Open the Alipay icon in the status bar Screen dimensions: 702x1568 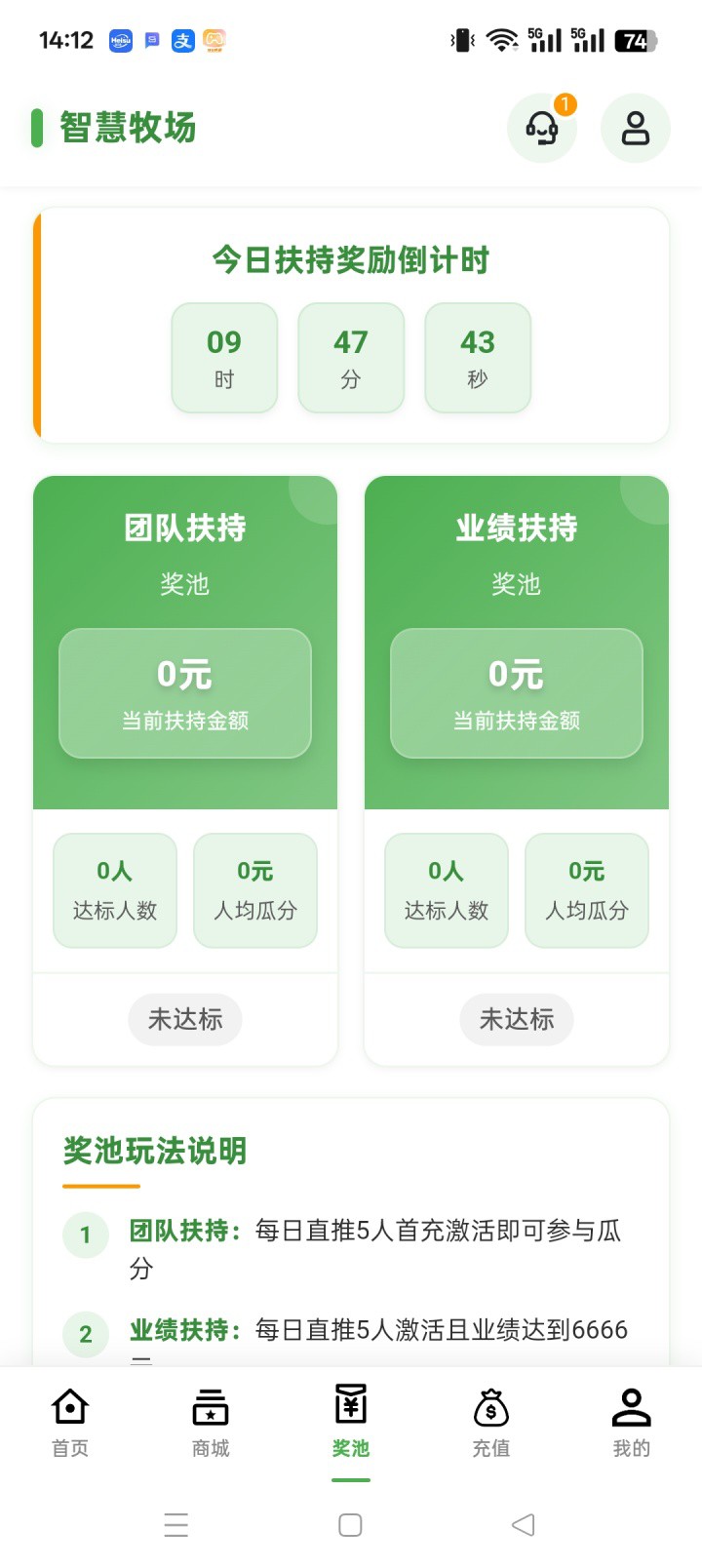coord(181,40)
